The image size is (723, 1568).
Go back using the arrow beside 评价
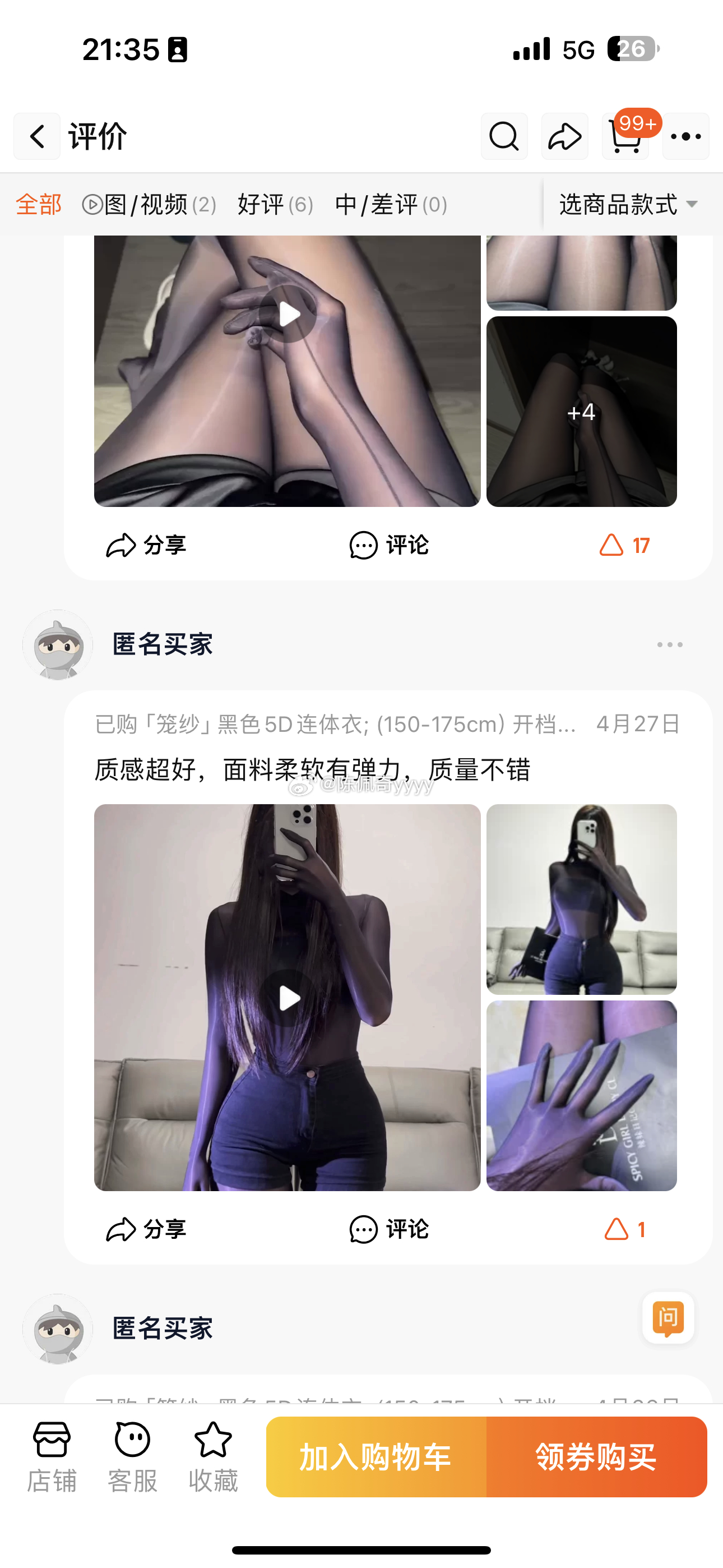(37, 136)
